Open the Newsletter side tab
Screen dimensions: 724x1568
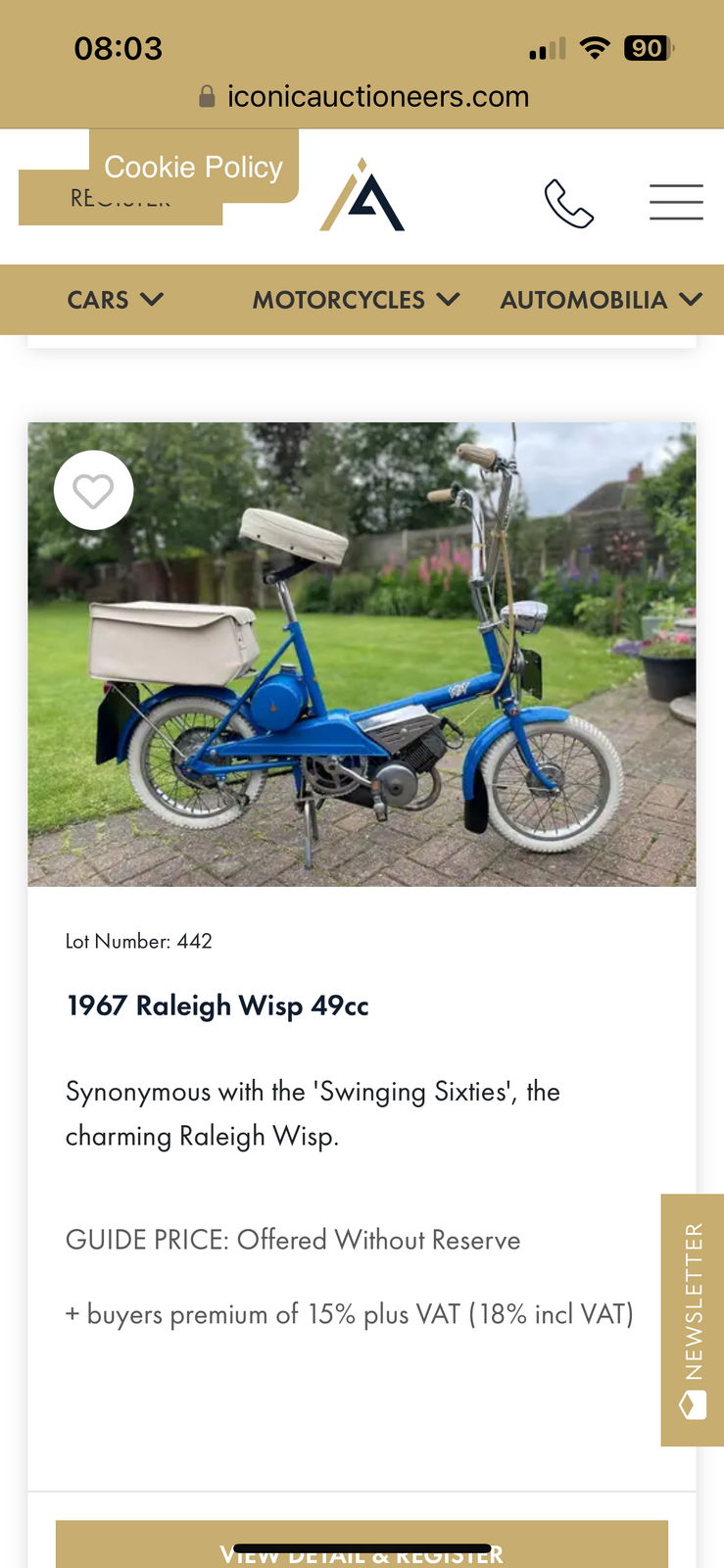[x=693, y=1319]
